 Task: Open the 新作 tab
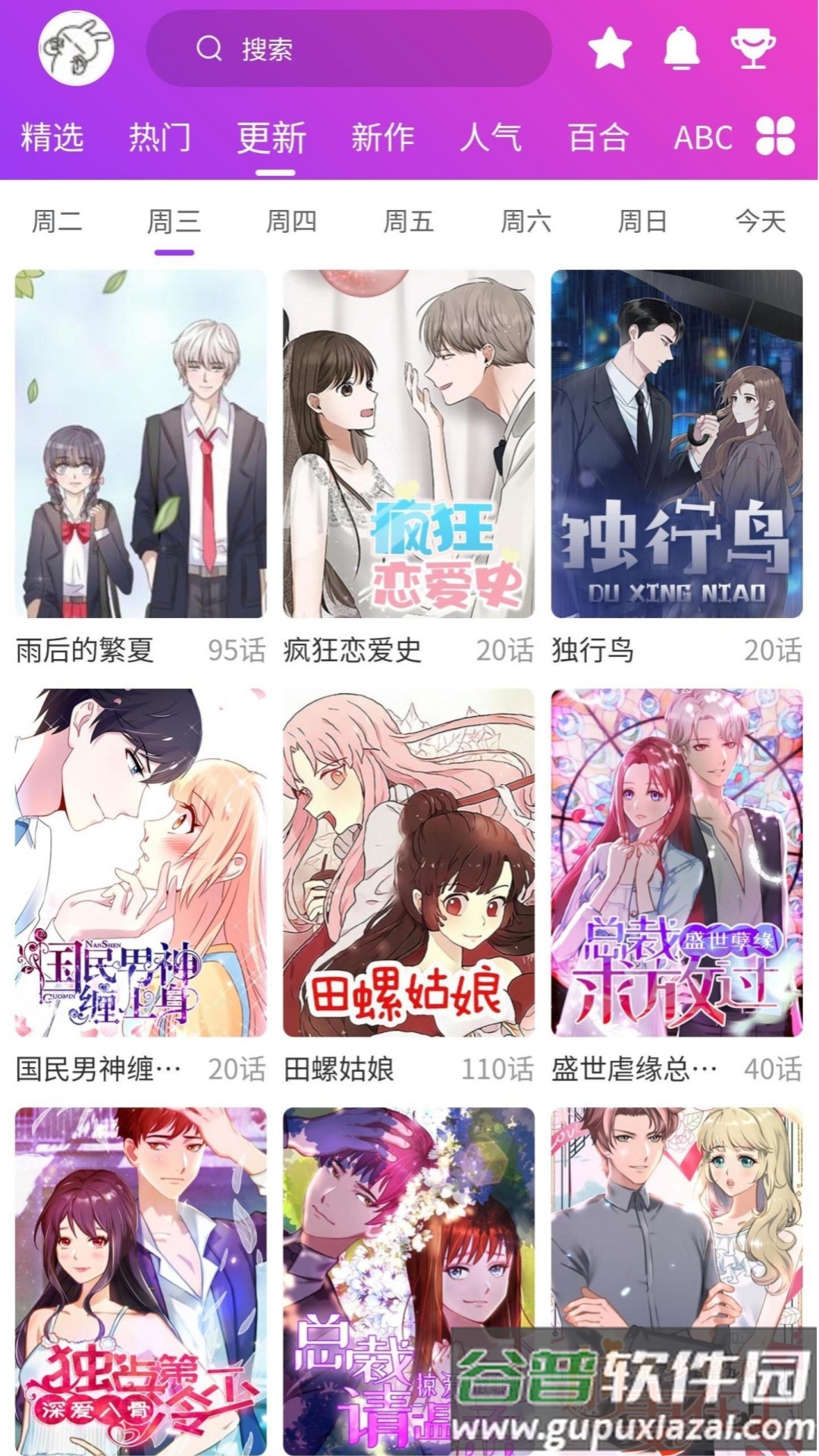pyautogui.click(x=381, y=139)
